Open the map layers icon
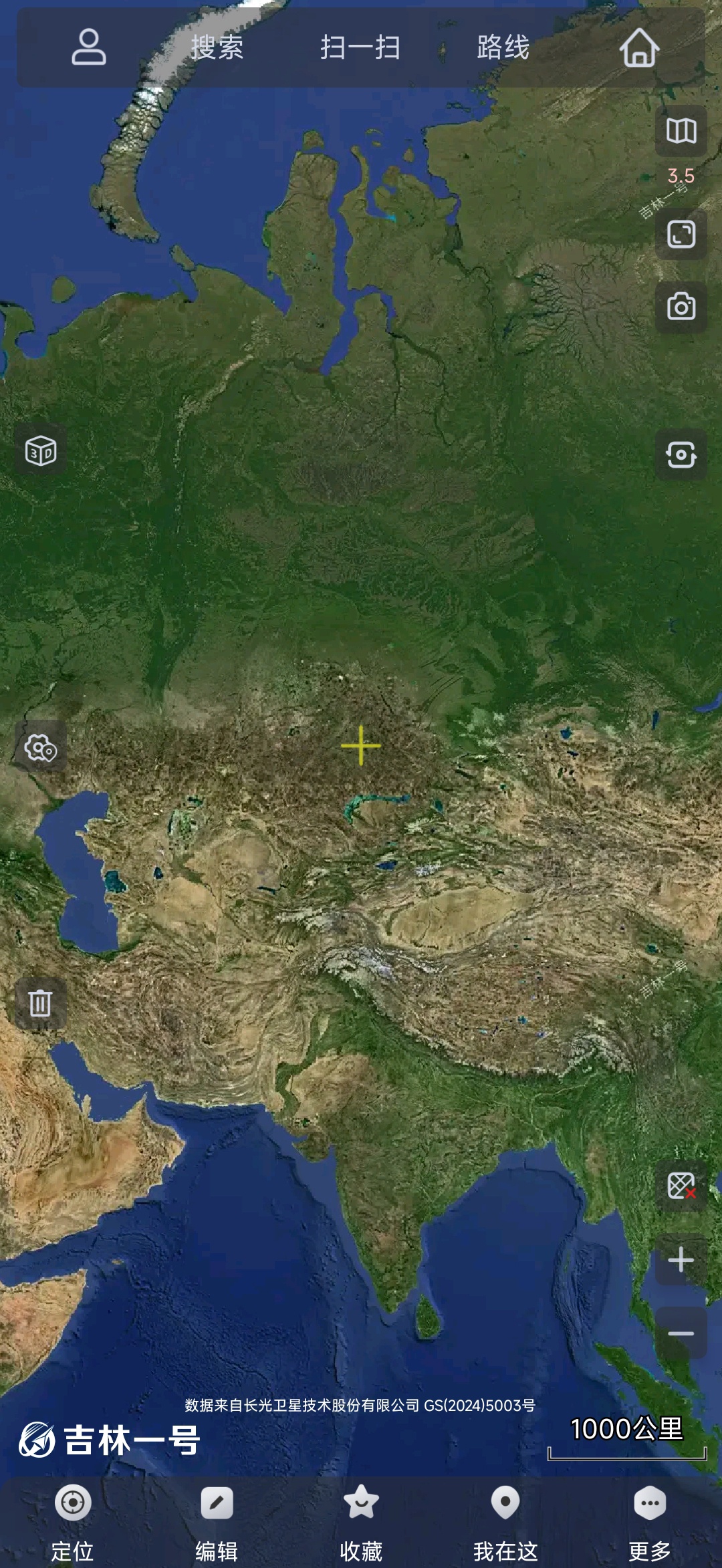 click(681, 131)
